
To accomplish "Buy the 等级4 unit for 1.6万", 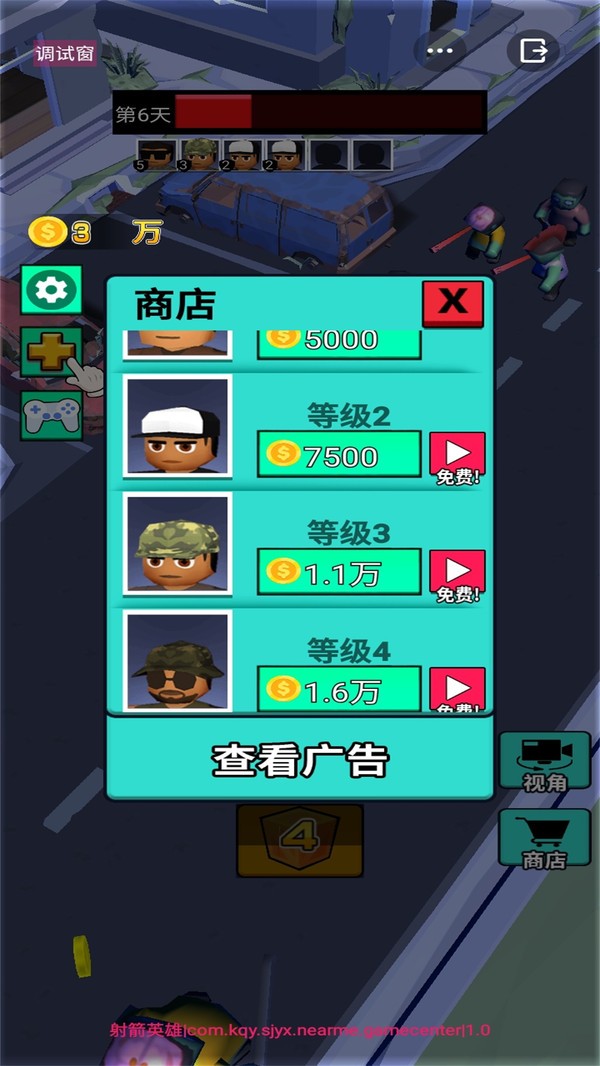I will tap(339, 689).
